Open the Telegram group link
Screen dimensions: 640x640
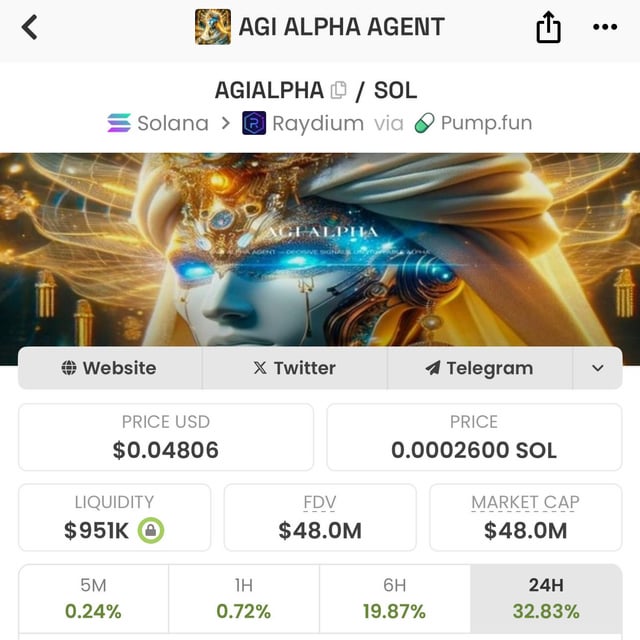479,368
